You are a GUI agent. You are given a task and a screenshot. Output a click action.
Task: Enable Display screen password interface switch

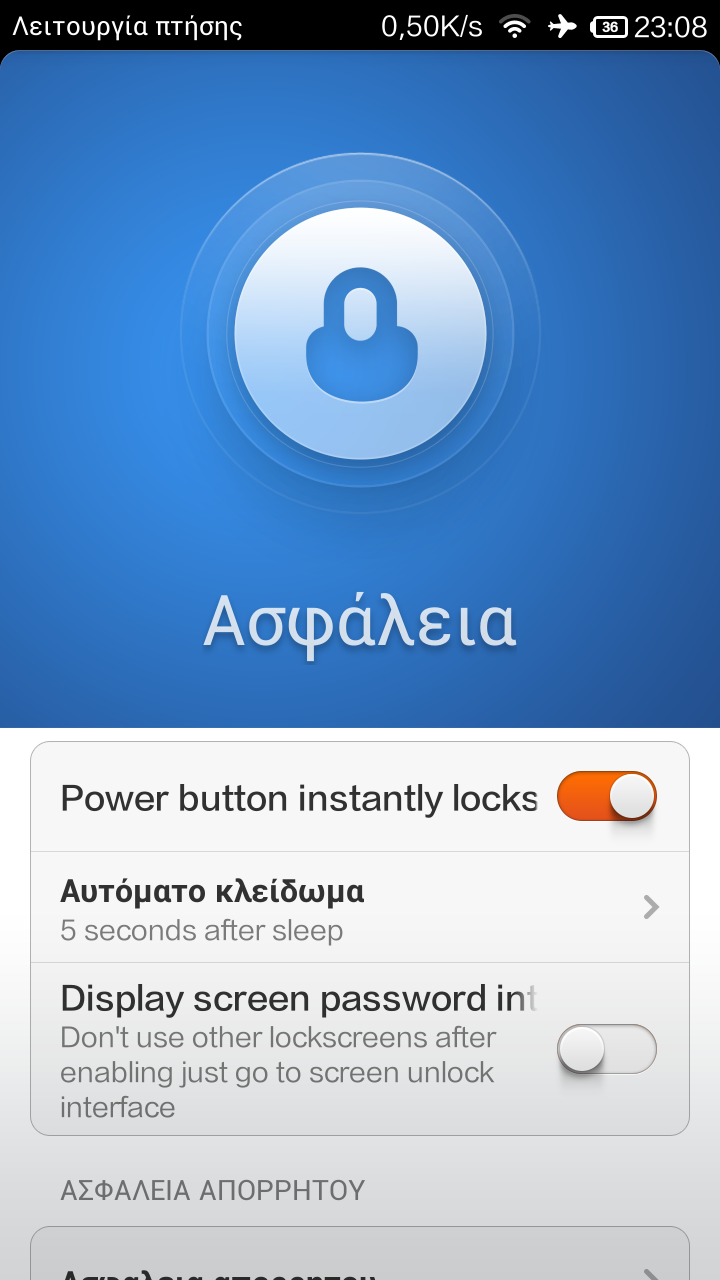(606, 1049)
